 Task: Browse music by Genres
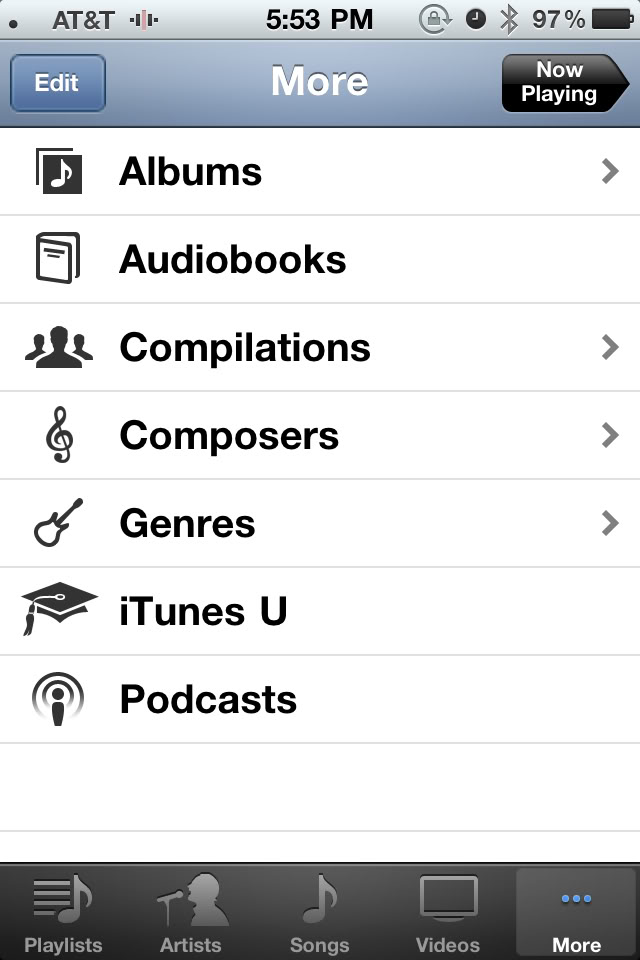pos(320,524)
